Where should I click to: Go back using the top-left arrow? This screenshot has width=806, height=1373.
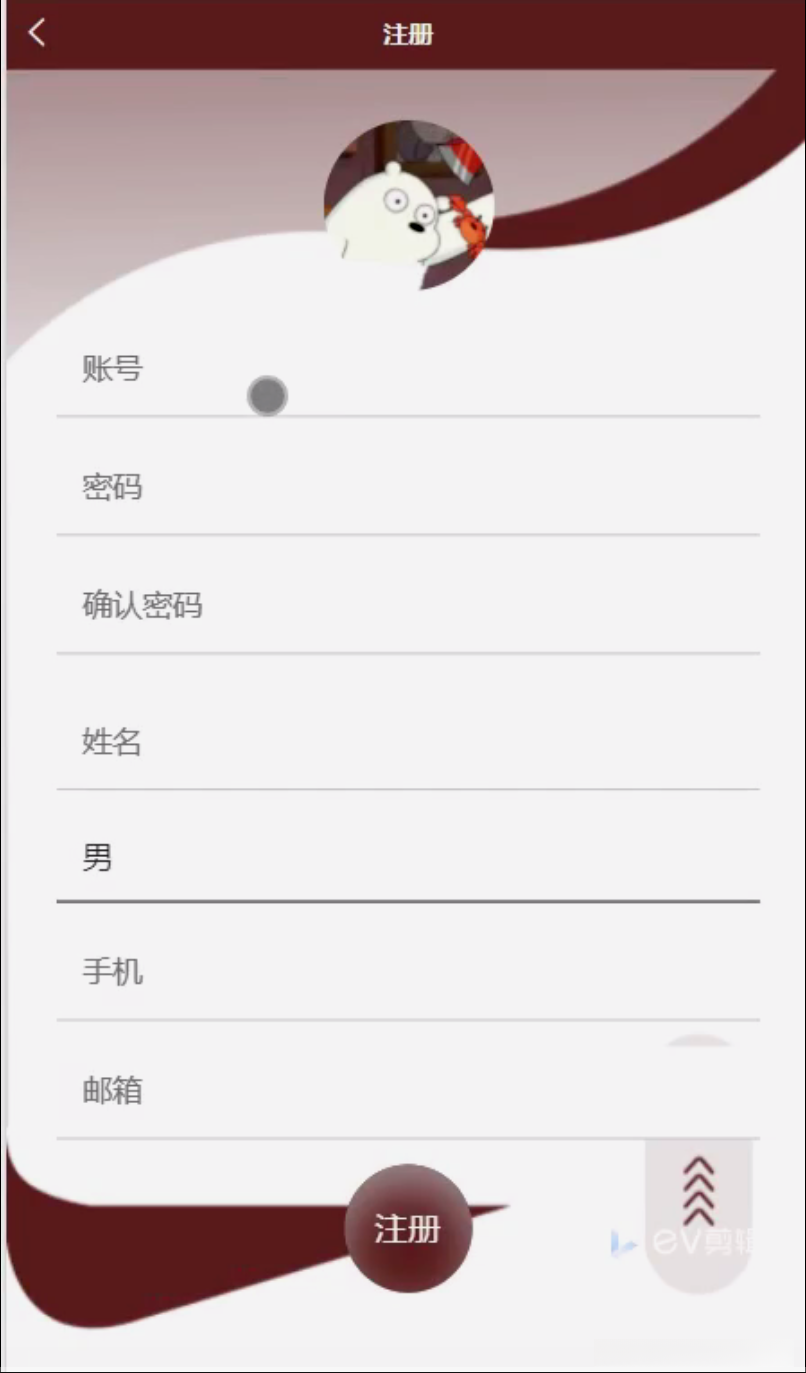click(x=37, y=33)
